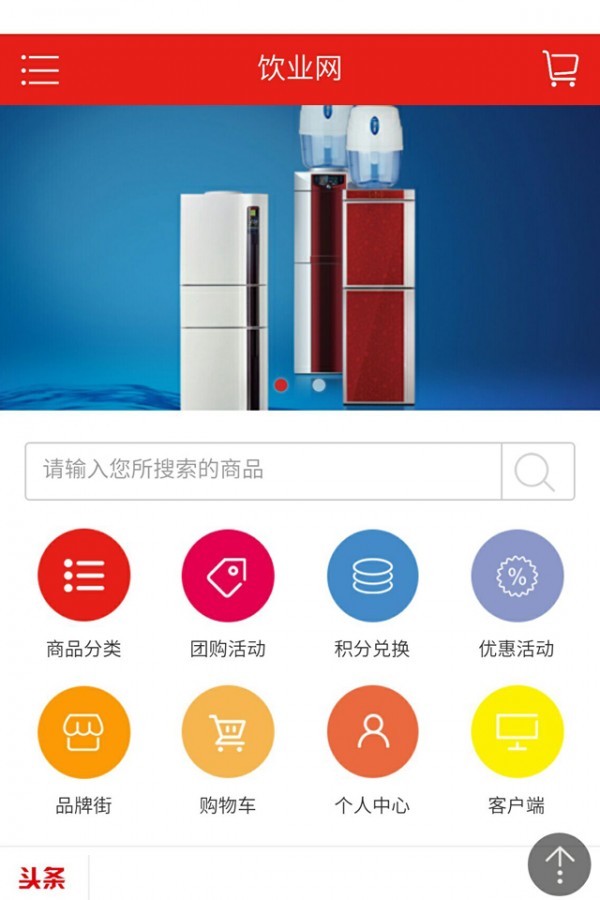Open 购物车 from the icon grid

tap(228, 732)
